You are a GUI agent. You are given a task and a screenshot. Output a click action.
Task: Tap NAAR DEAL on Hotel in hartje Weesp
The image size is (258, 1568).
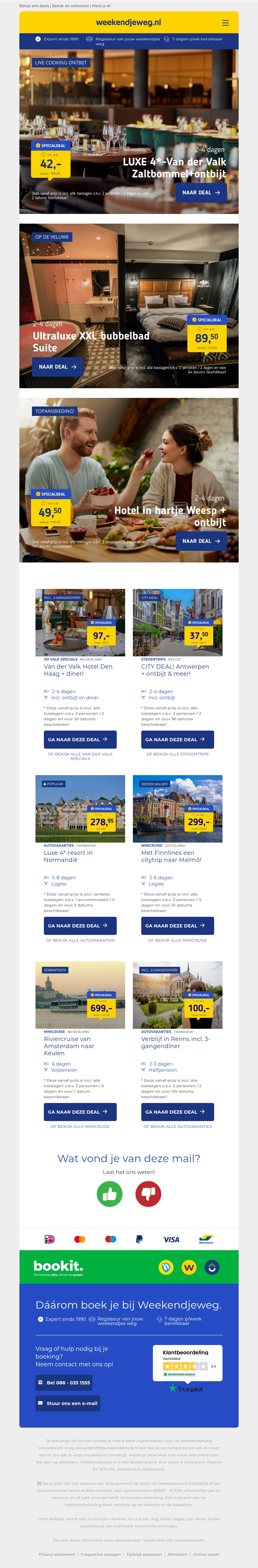(201, 541)
